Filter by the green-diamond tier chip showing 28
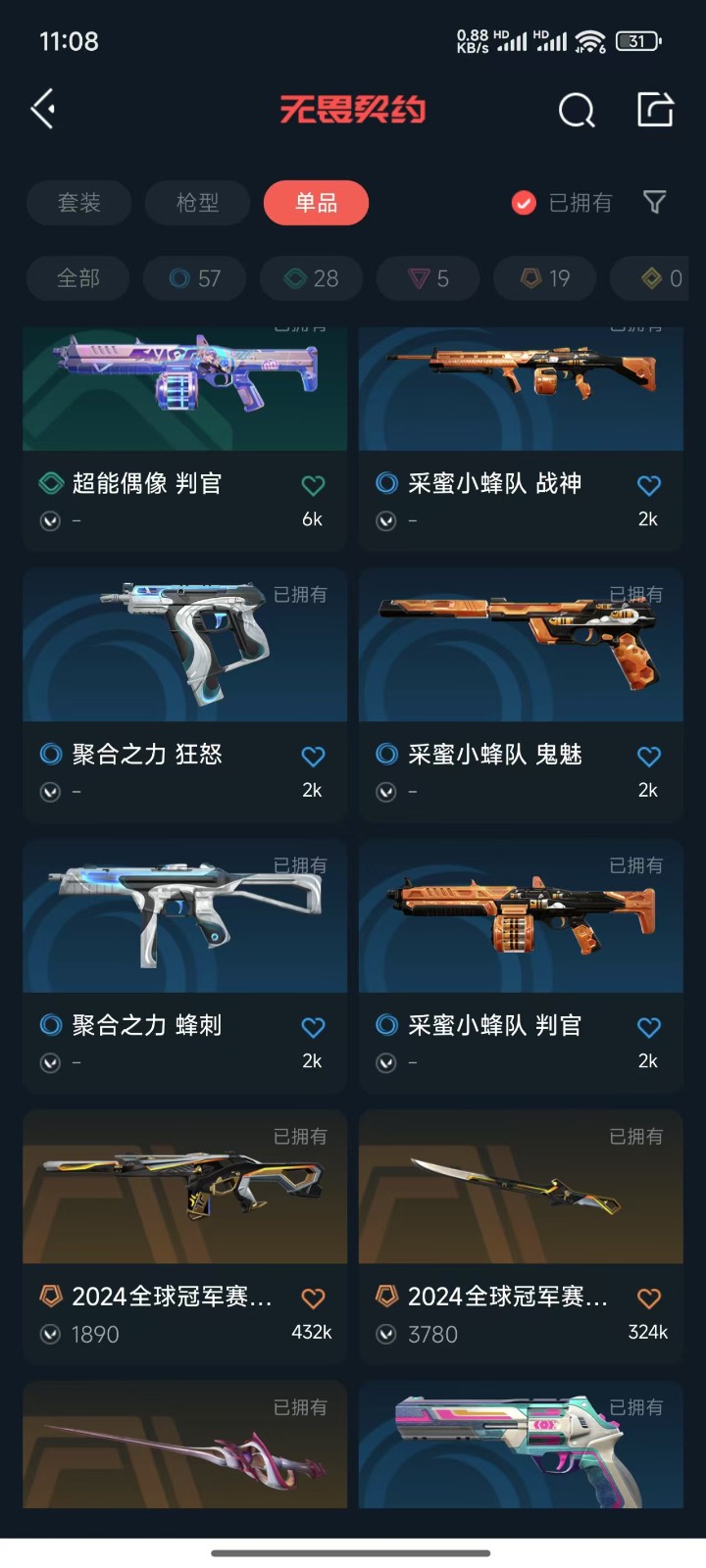 (x=311, y=278)
